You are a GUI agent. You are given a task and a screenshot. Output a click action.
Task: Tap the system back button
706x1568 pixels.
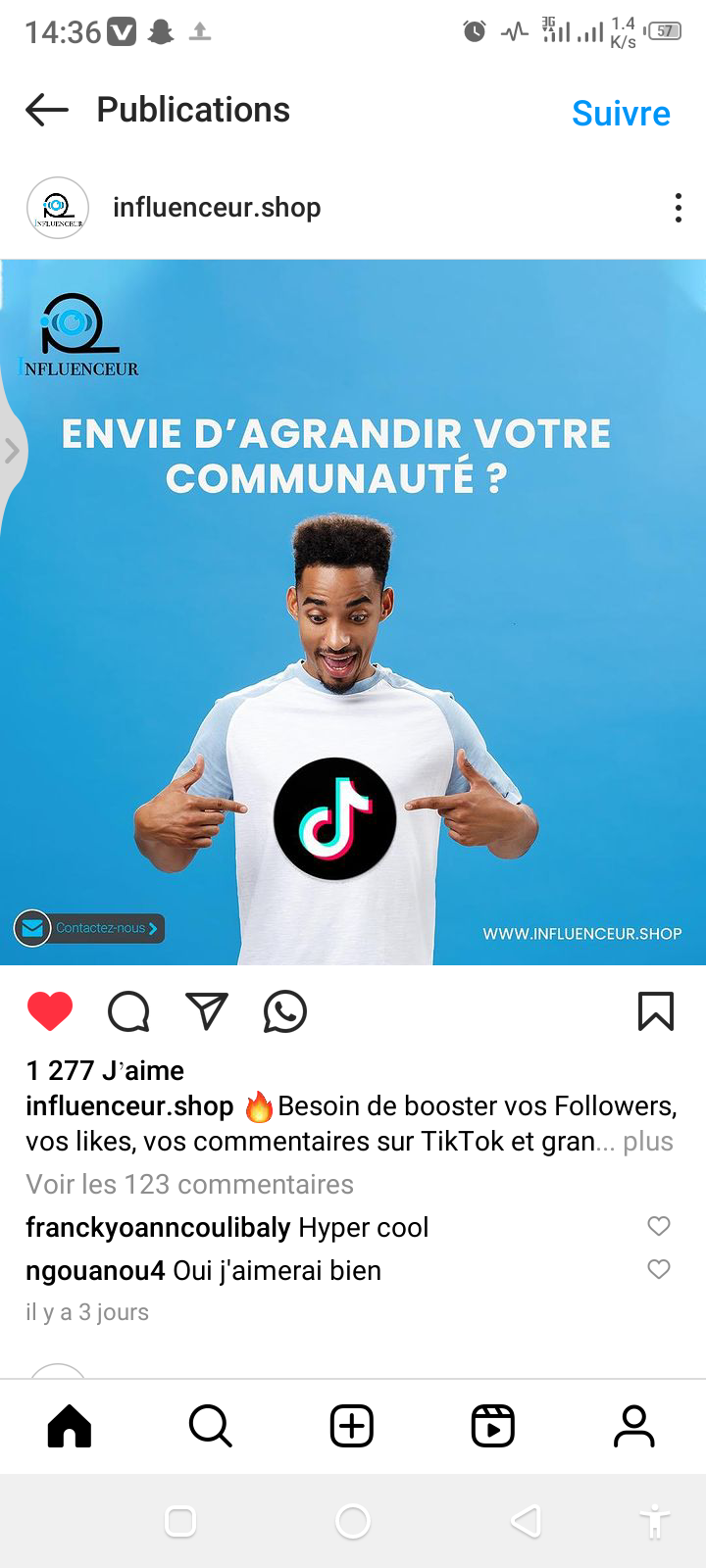(x=527, y=1521)
